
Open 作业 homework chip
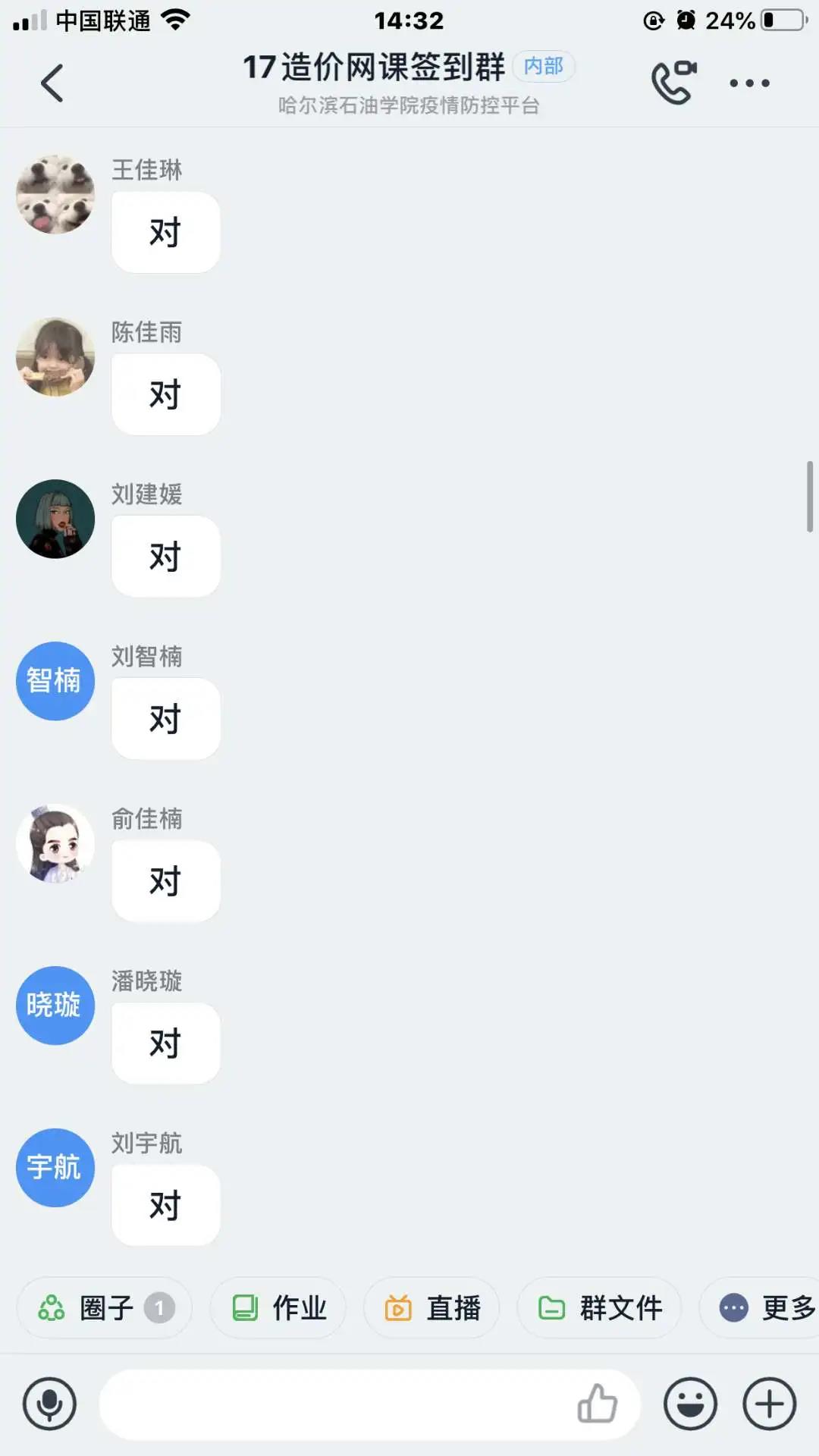pos(278,1308)
